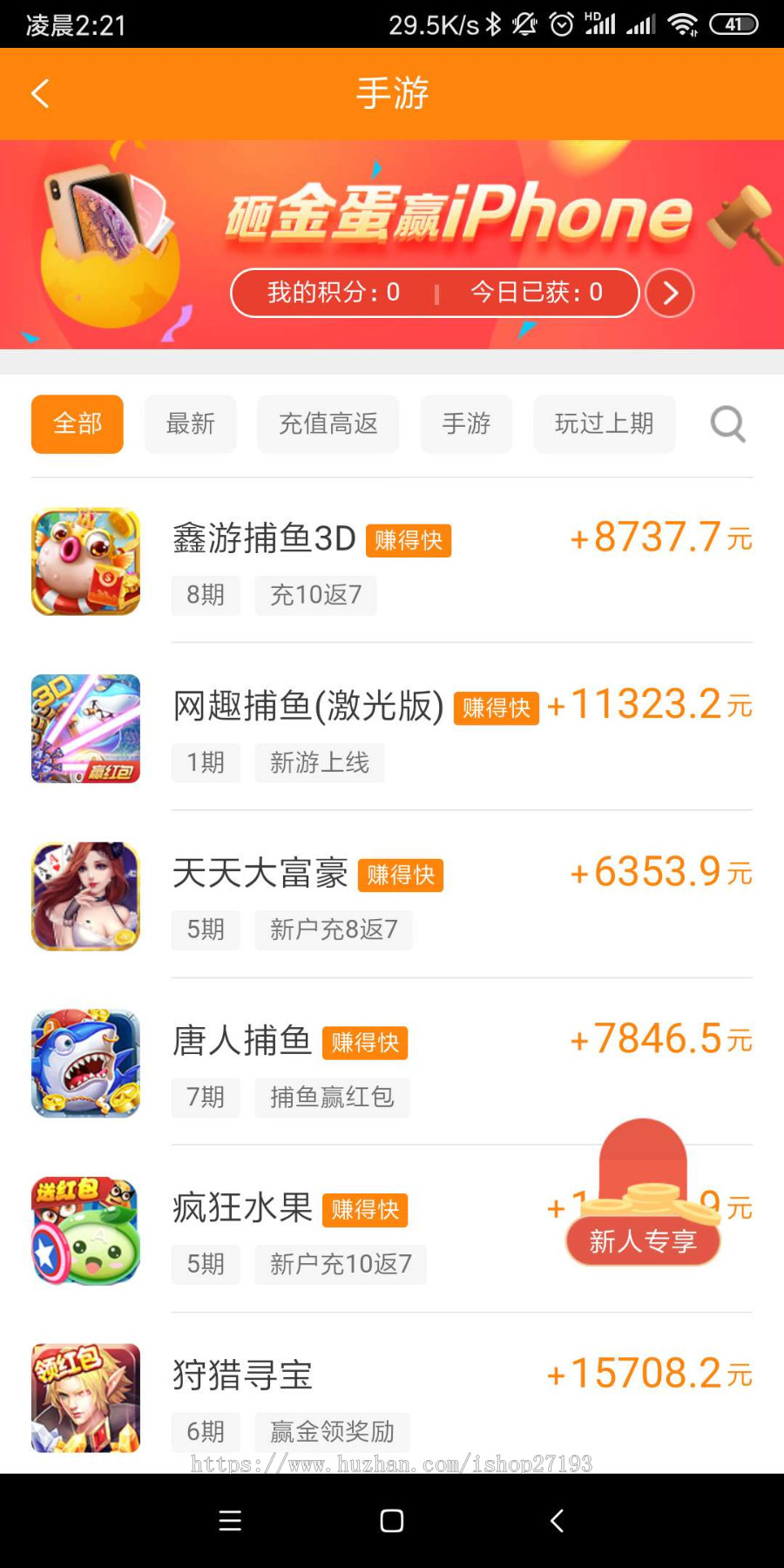Image resolution: width=784 pixels, height=1568 pixels.
Task: Tap the 唐人捕鱼 shark game icon
Action: click(x=84, y=1063)
